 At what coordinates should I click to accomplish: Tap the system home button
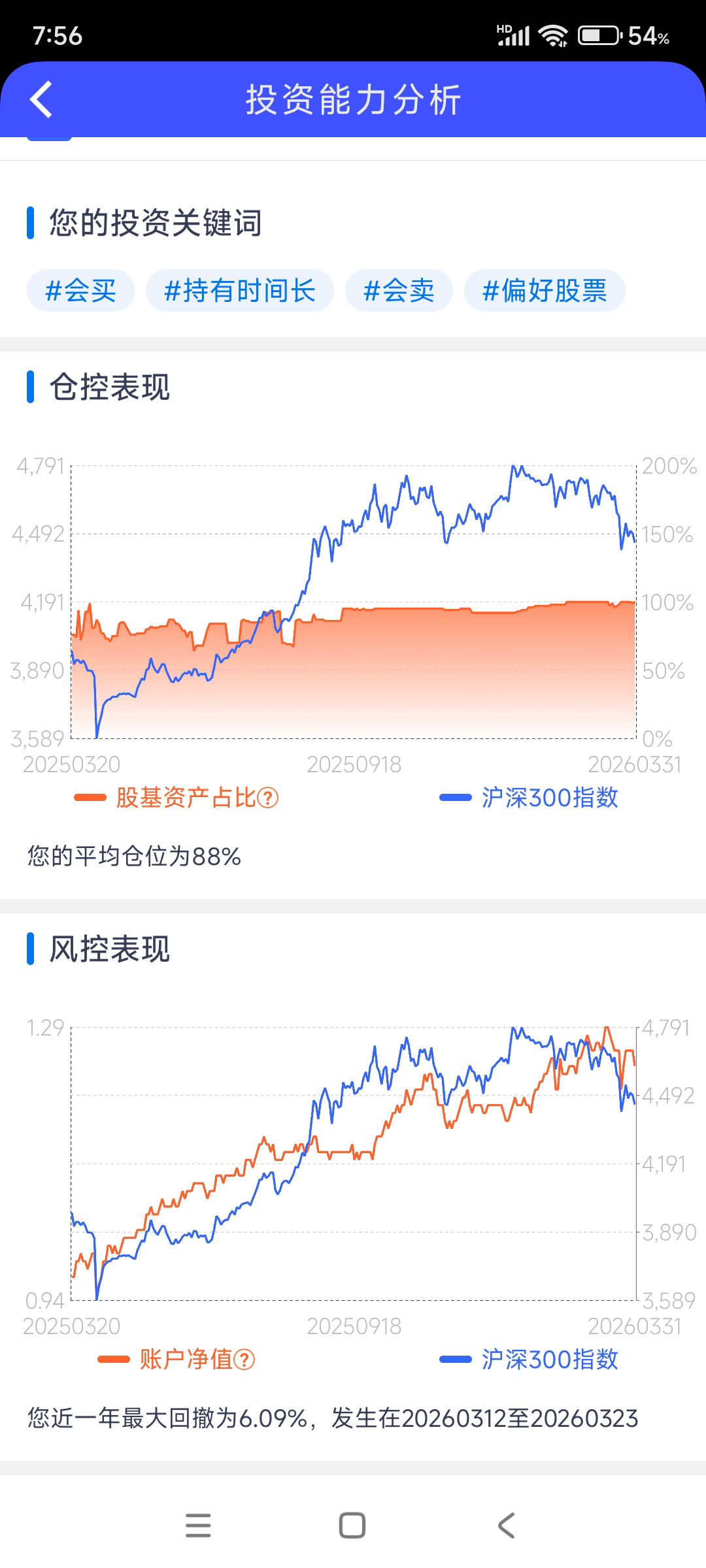(352, 1526)
